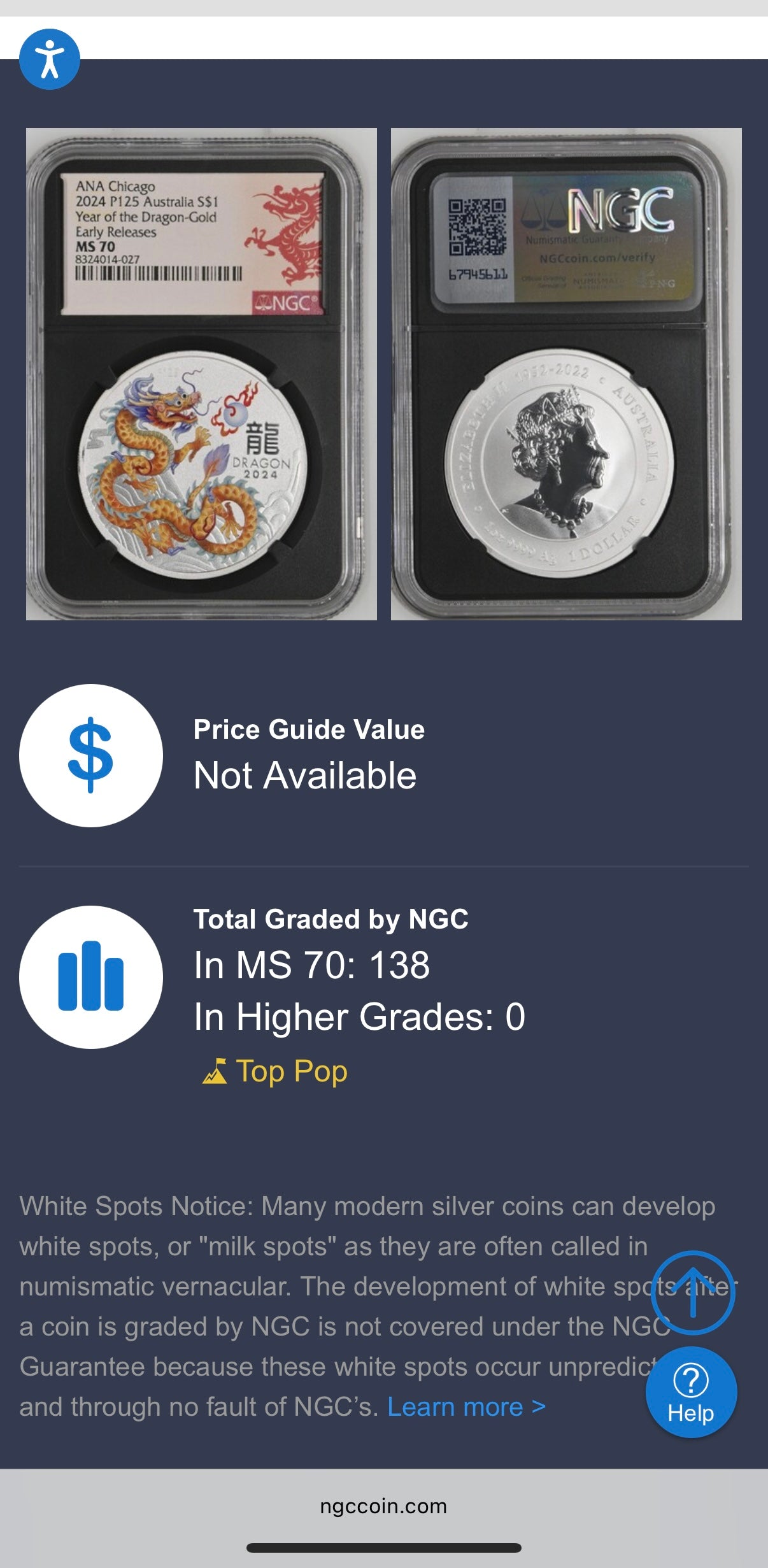Tap the ngccoin.com address bar
This screenshot has width=768, height=1568.
[383, 1506]
